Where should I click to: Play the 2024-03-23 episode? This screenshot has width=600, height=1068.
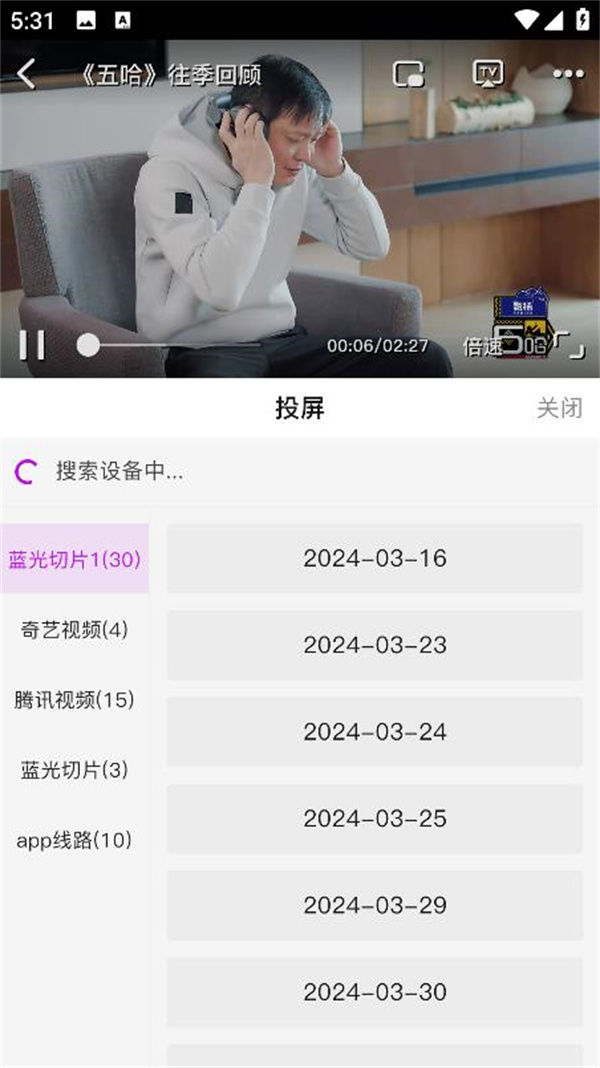click(x=375, y=645)
